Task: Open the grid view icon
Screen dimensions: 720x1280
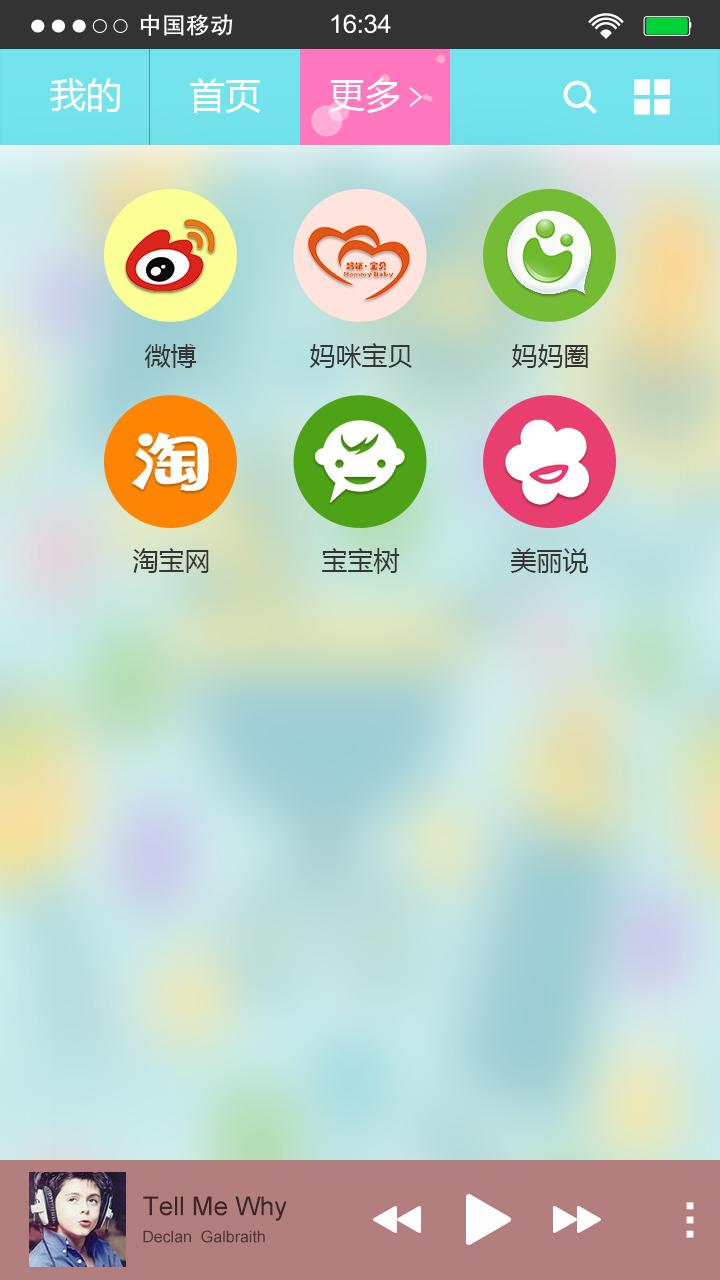Action: (x=652, y=97)
